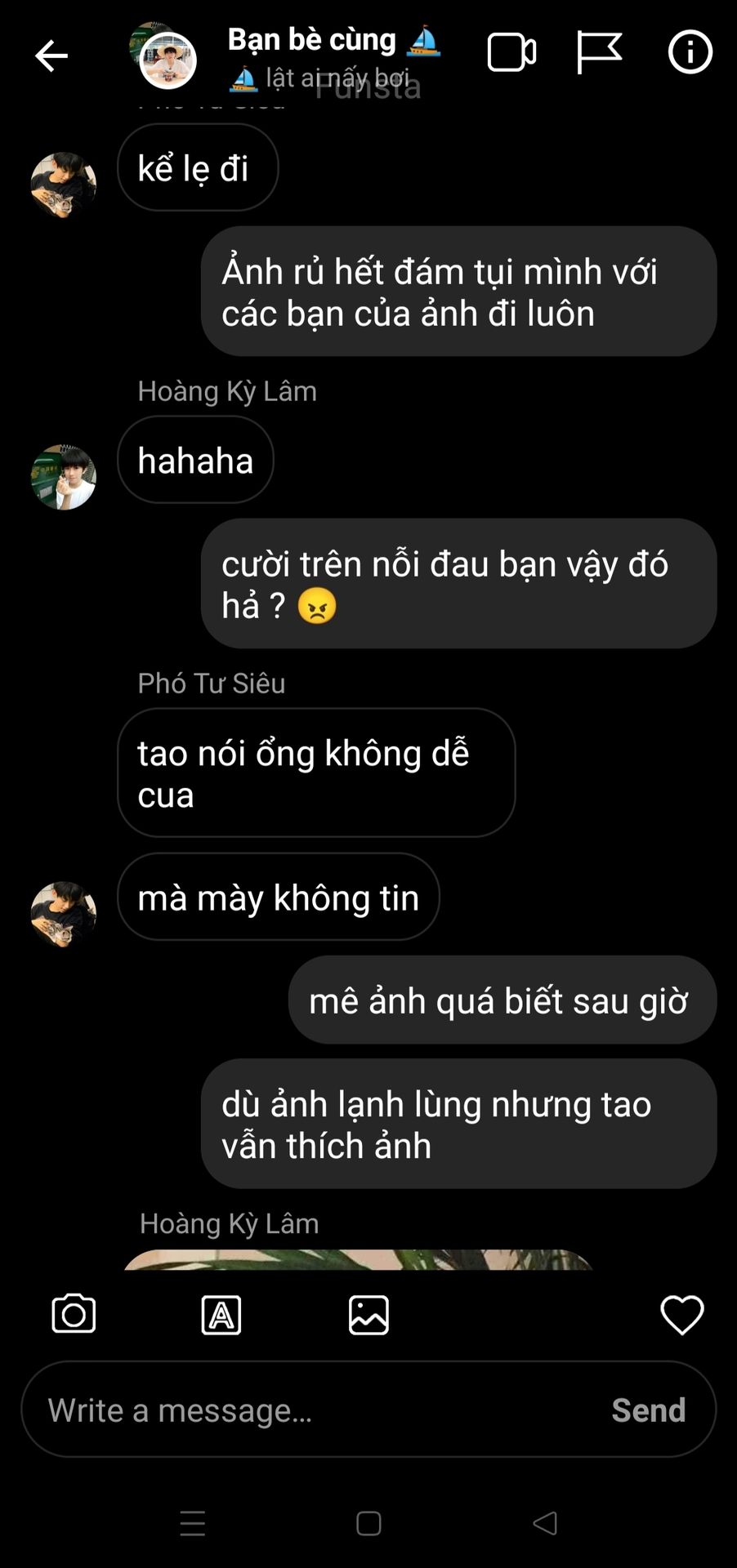Tap the system home button
This screenshot has height=1568, width=737.
(368, 1523)
